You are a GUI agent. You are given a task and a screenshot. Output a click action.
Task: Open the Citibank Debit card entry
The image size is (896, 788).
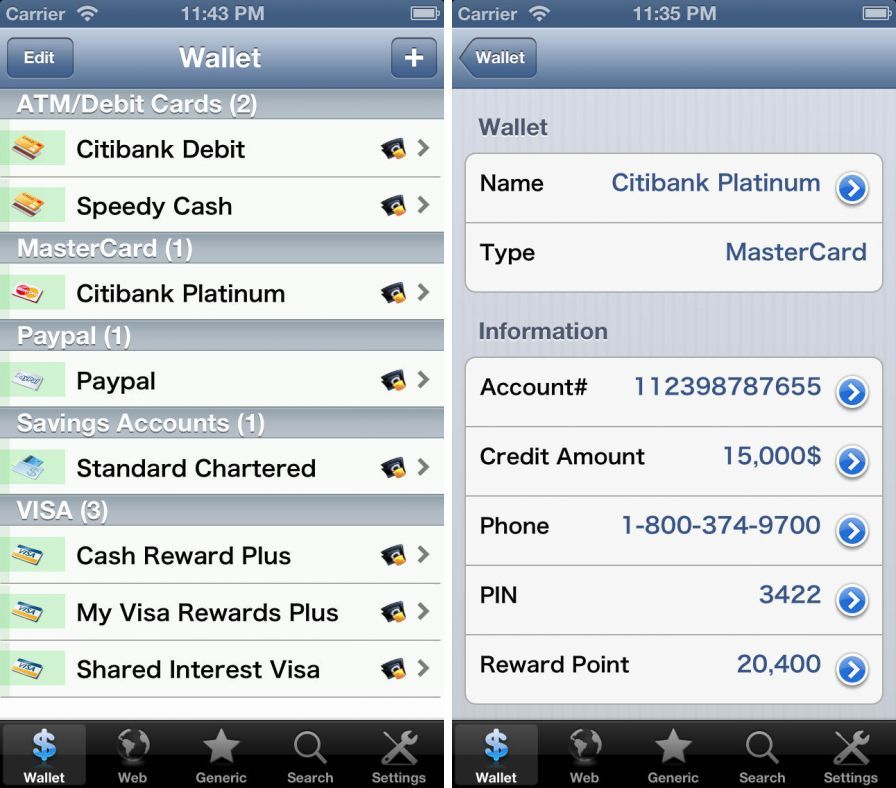[222, 150]
